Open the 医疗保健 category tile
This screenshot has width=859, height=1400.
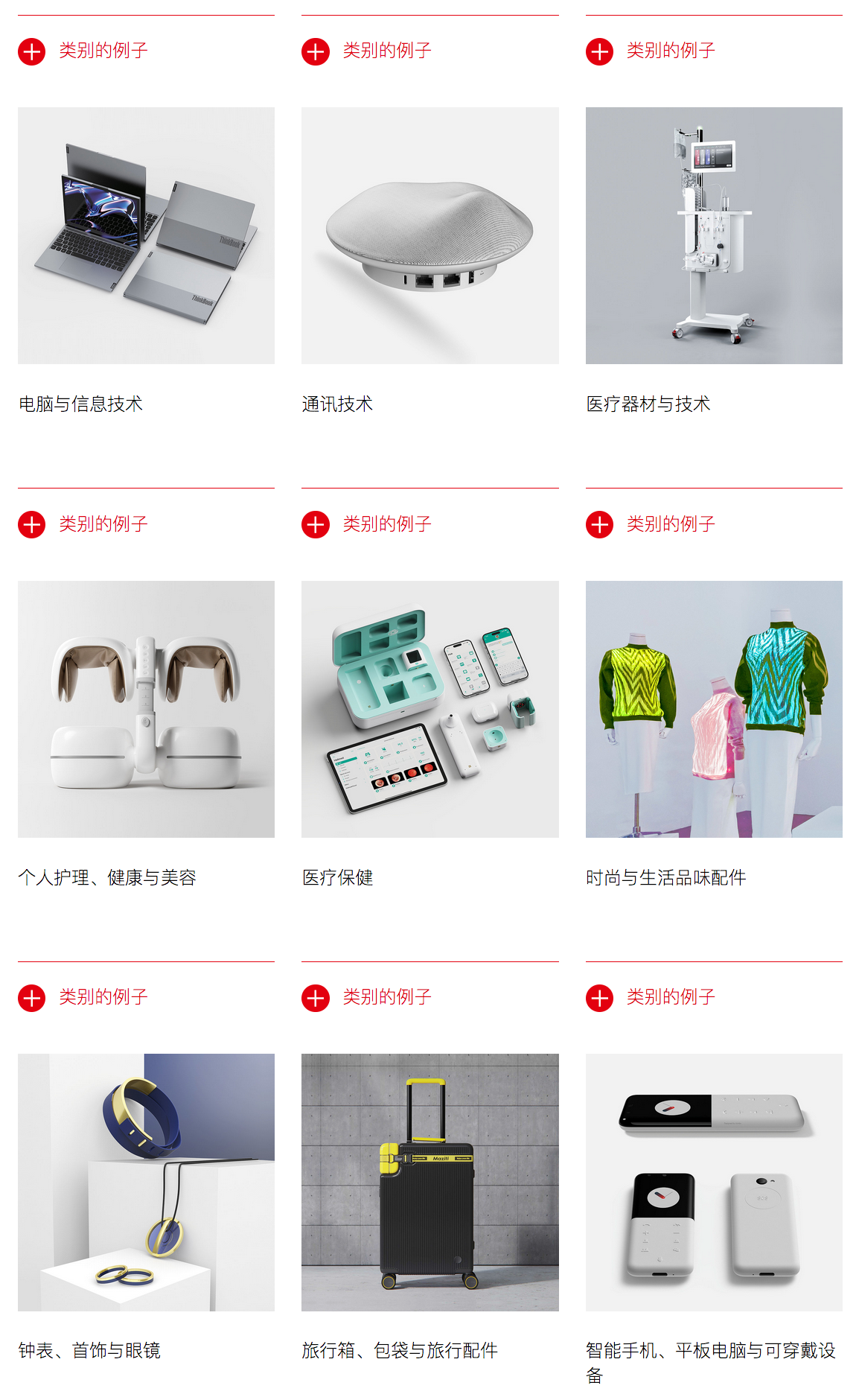[x=429, y=709]
